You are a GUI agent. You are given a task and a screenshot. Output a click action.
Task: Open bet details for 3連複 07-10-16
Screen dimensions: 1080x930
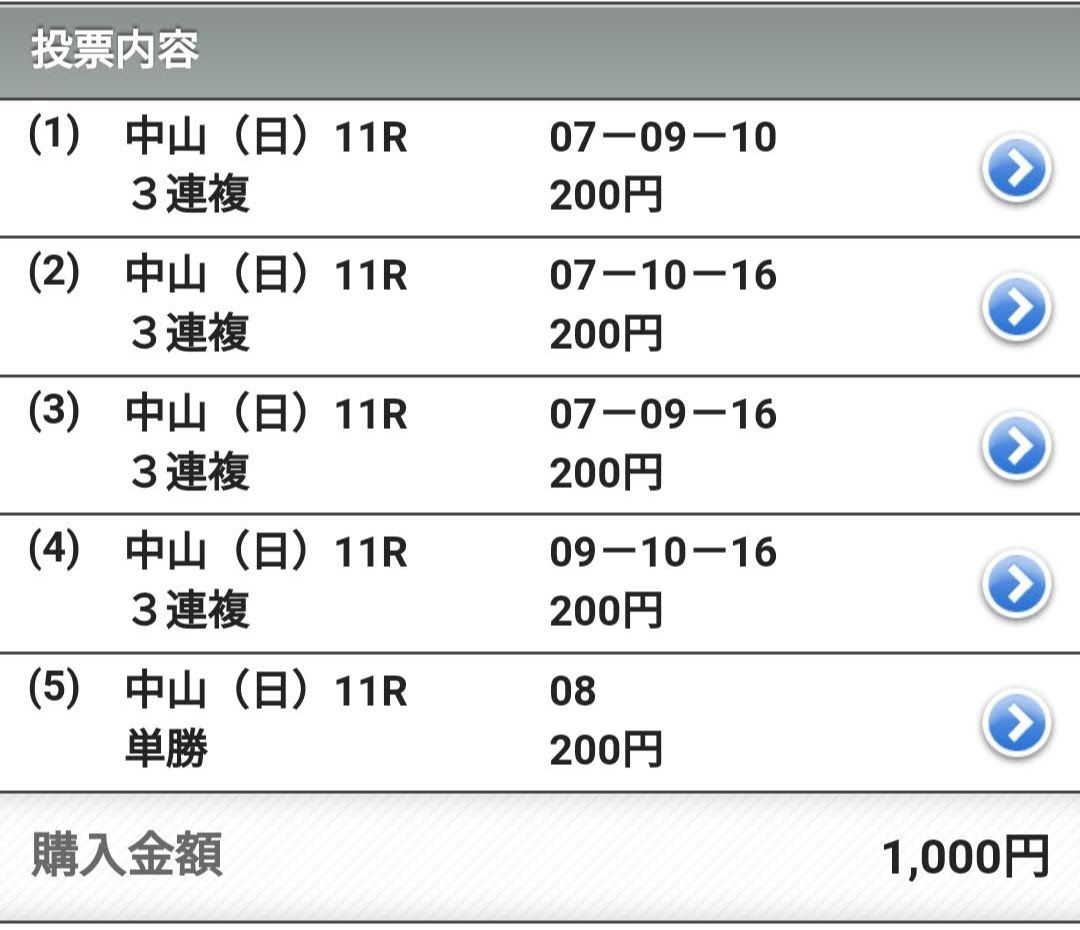pos(1016,309)
